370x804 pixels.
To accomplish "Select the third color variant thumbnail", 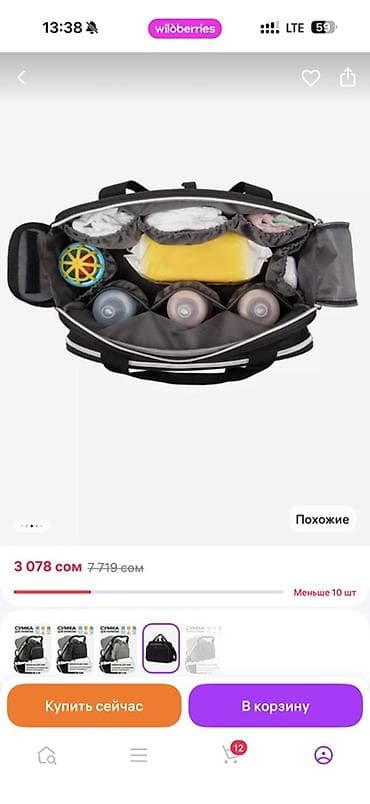I will pos(117,649).
